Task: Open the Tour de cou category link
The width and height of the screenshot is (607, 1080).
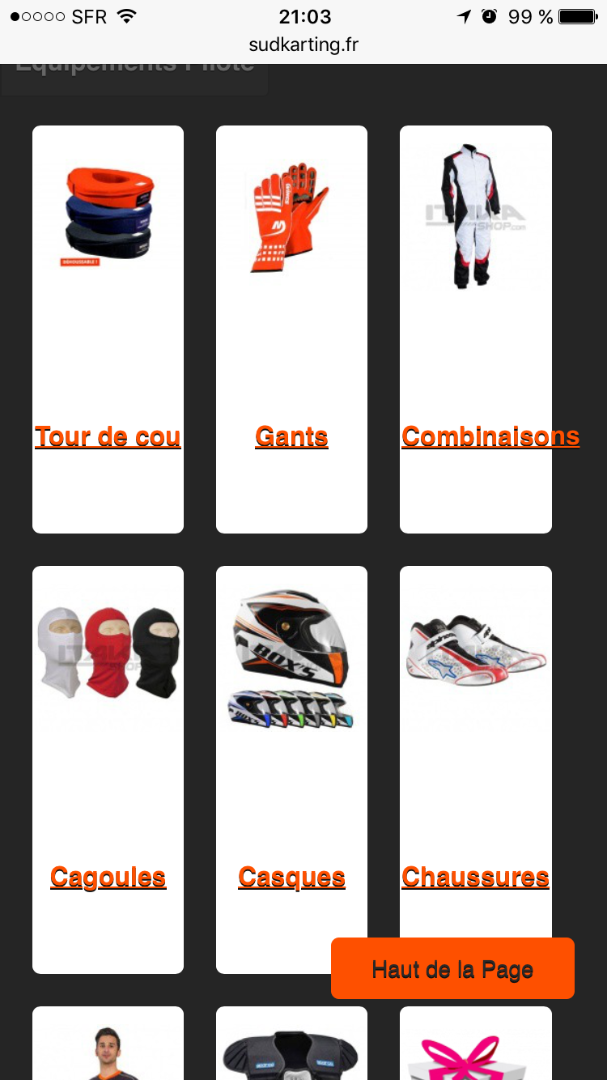Action: tap(108, 437)
